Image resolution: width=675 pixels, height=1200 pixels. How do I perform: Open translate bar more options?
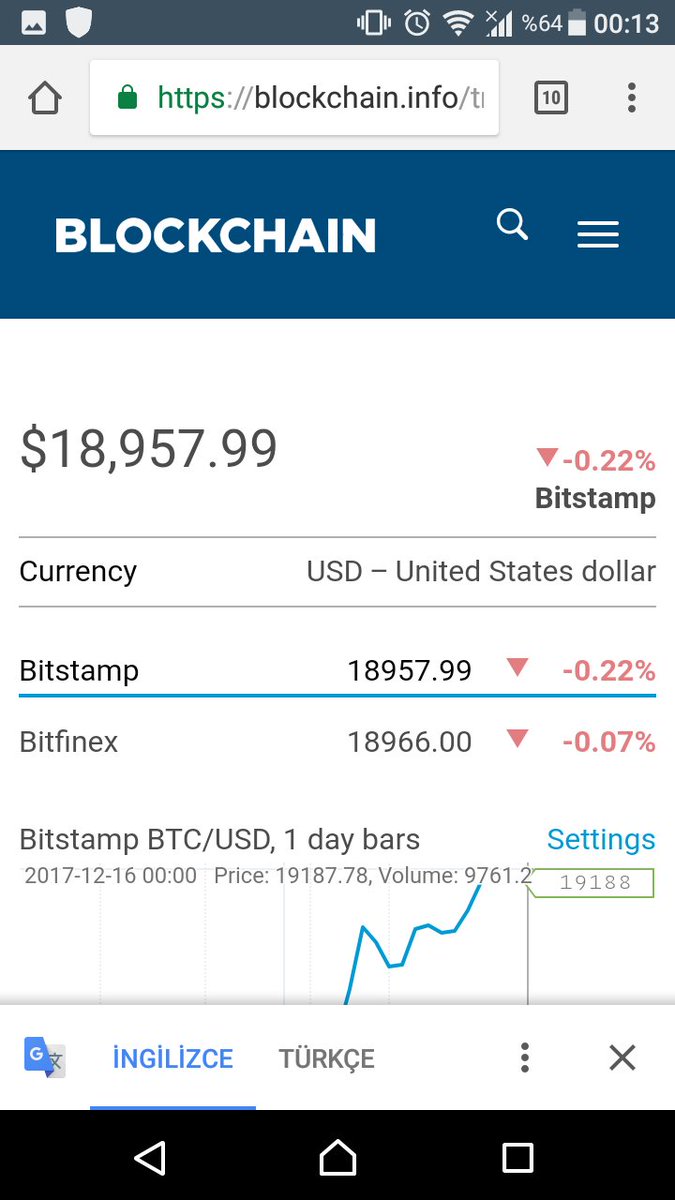click(525, 1057)
